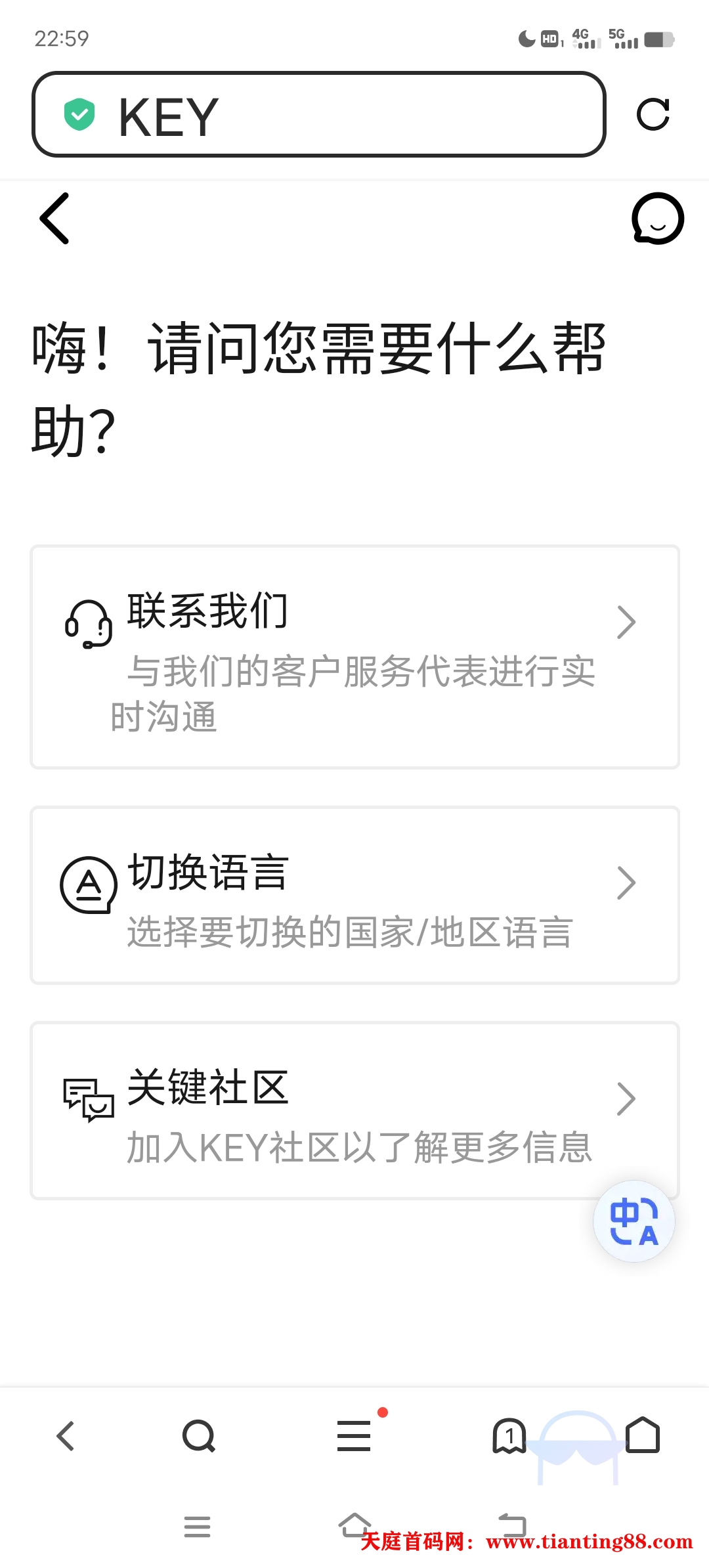Tap the KEY address bar
Image resolution: width=709 pixels, height=1568 pixels.
[x=318, y=114]
